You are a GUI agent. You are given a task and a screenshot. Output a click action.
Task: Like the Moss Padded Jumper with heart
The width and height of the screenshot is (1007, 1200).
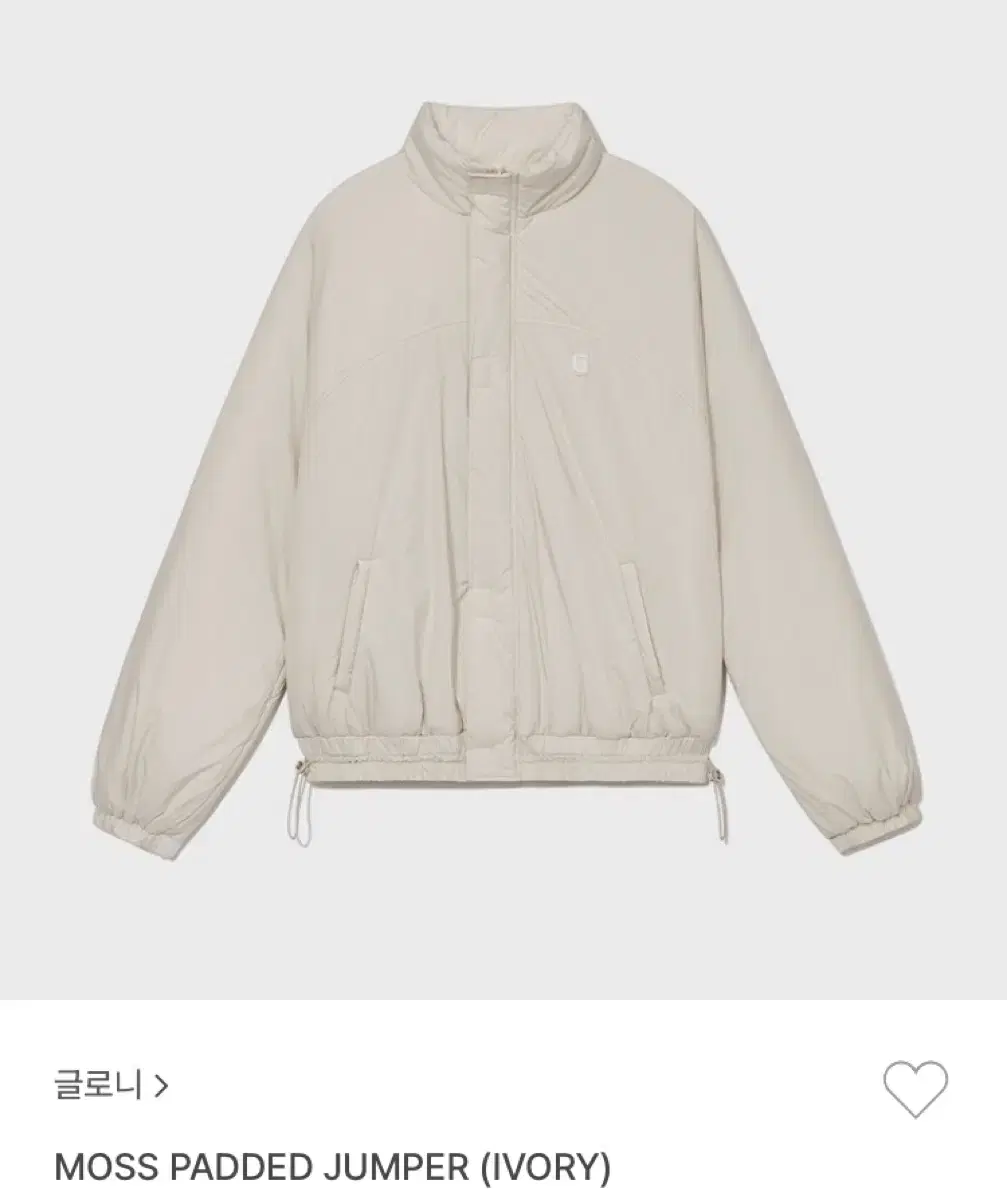(916, 1087)
